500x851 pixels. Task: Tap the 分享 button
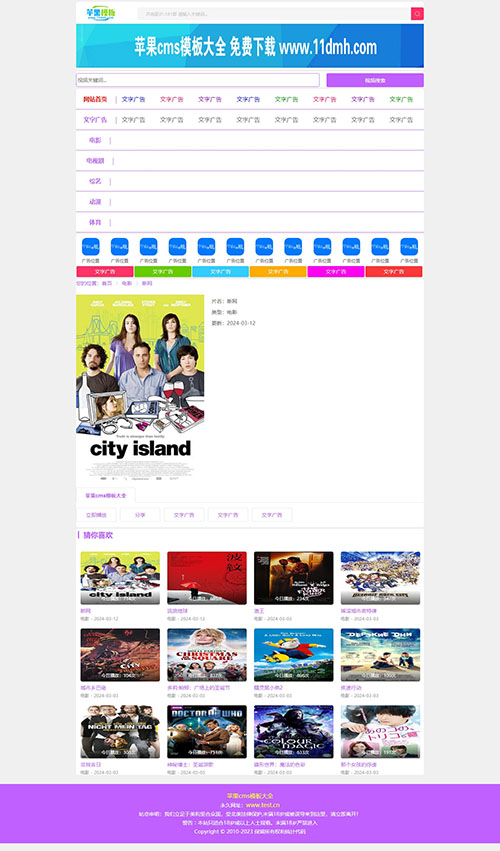coord(140,515)
